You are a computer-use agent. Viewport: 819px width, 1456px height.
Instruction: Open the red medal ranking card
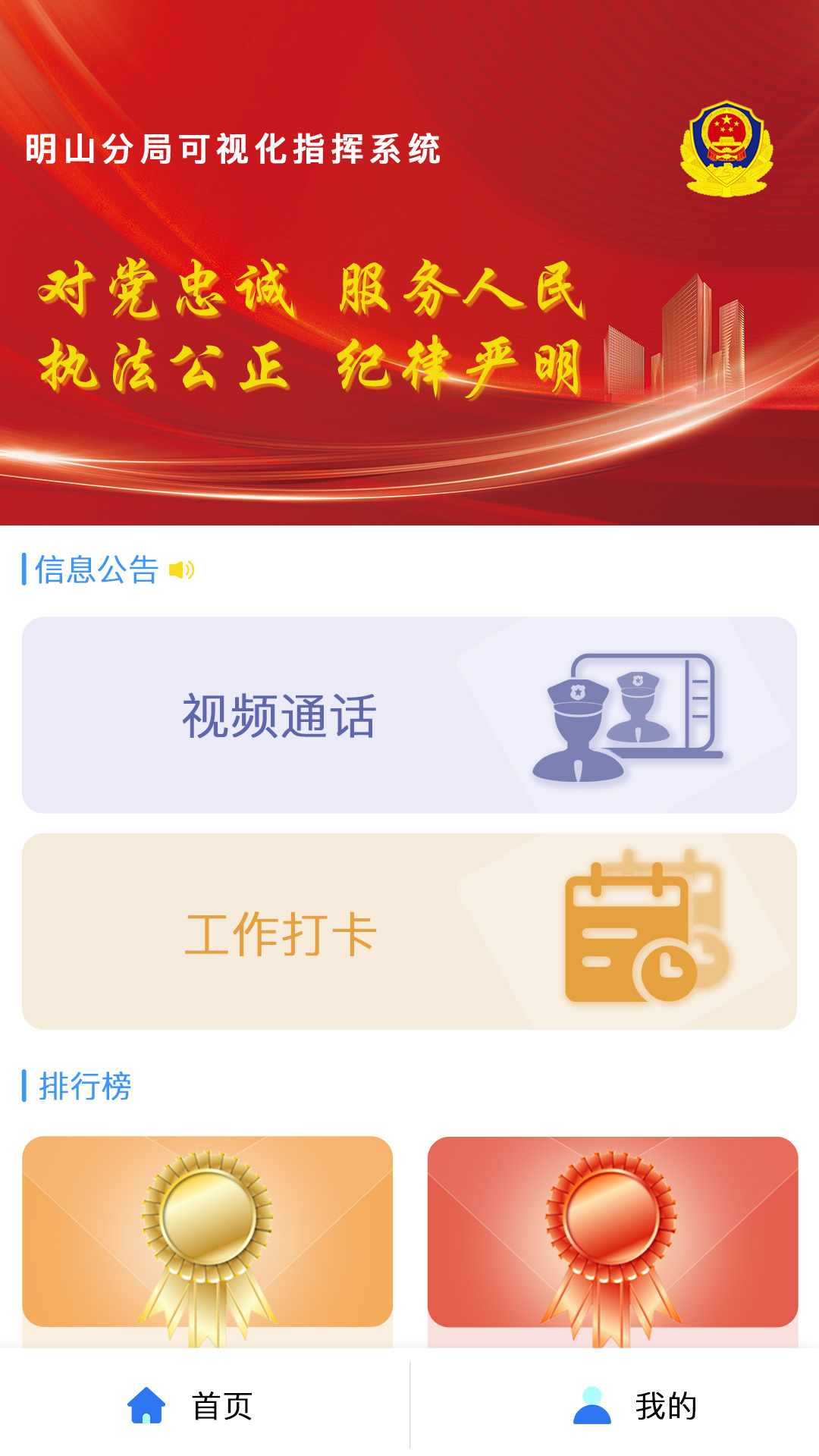click(612, 1236)
